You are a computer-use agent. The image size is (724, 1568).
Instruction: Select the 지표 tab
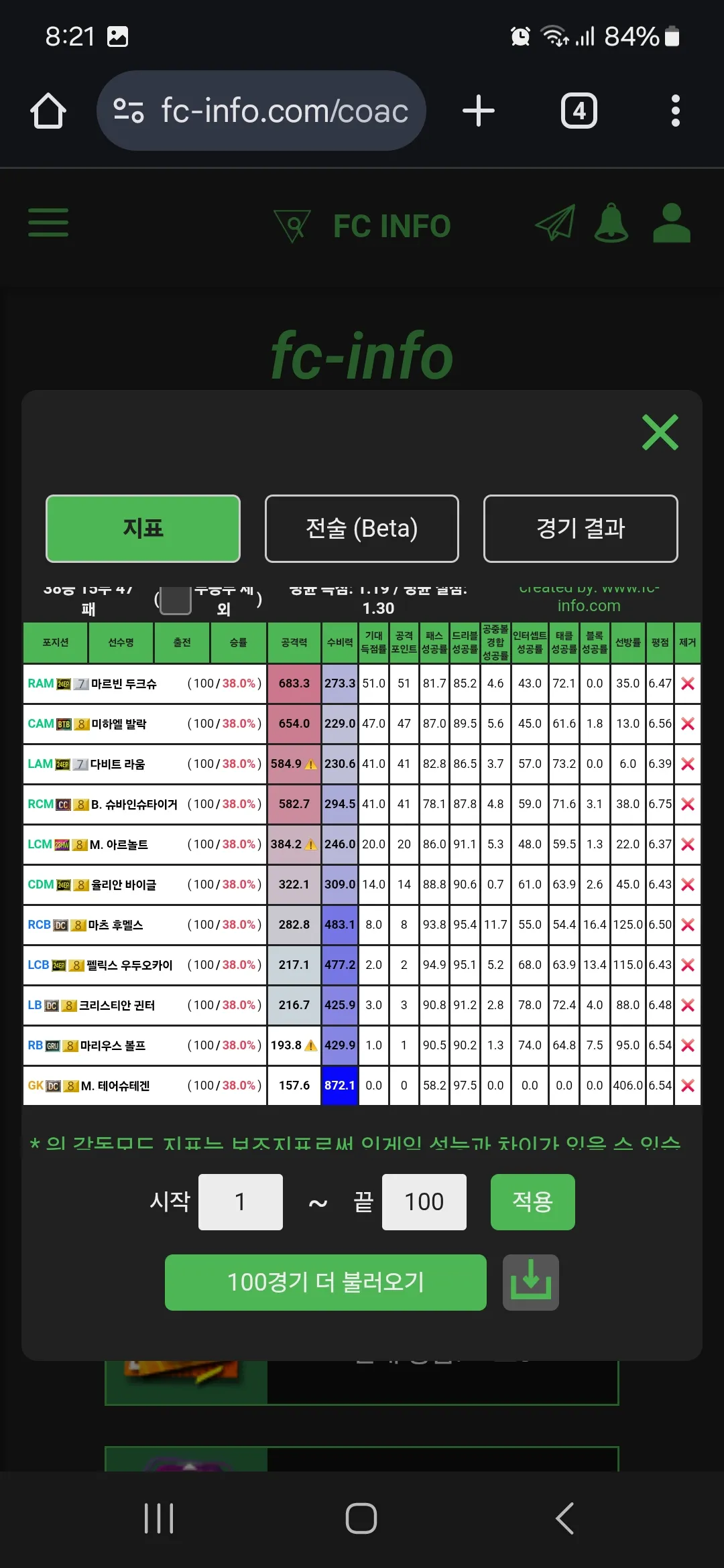pos(143,529)
